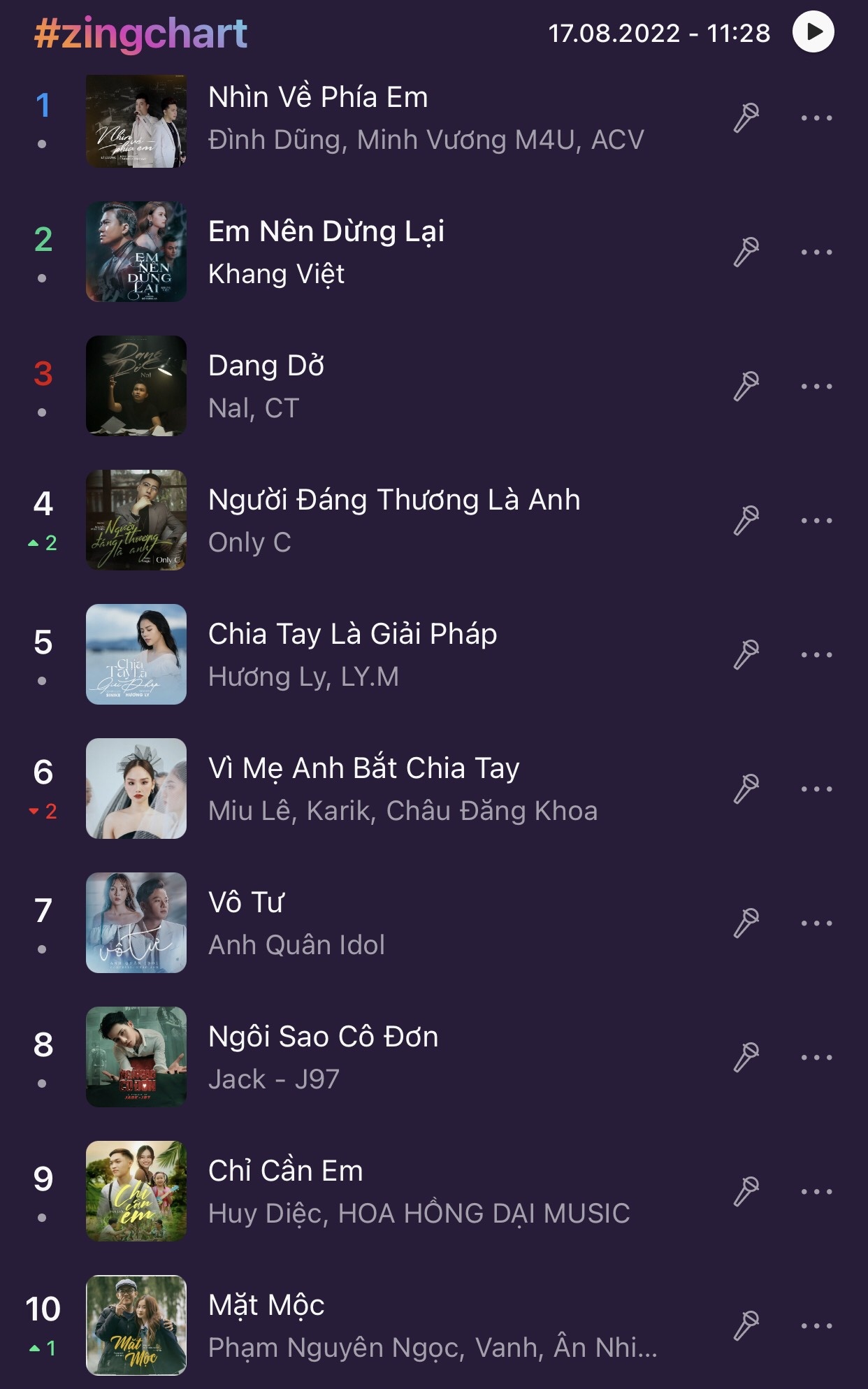The height and width of the screenshot is (1389, 868).
Task: Tap the karaoke mic for Chỉ Cần Em
Action: (746, 1192)
